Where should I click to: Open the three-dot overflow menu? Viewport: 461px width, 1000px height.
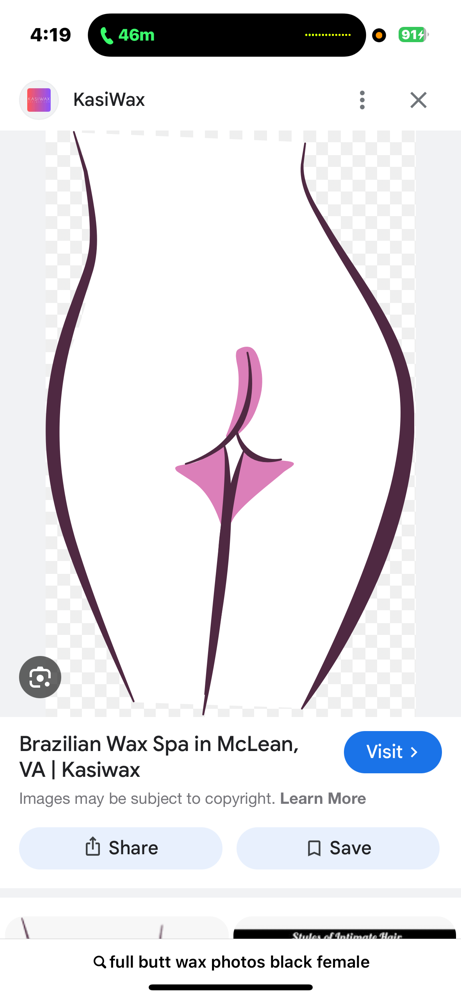(362, 100)
